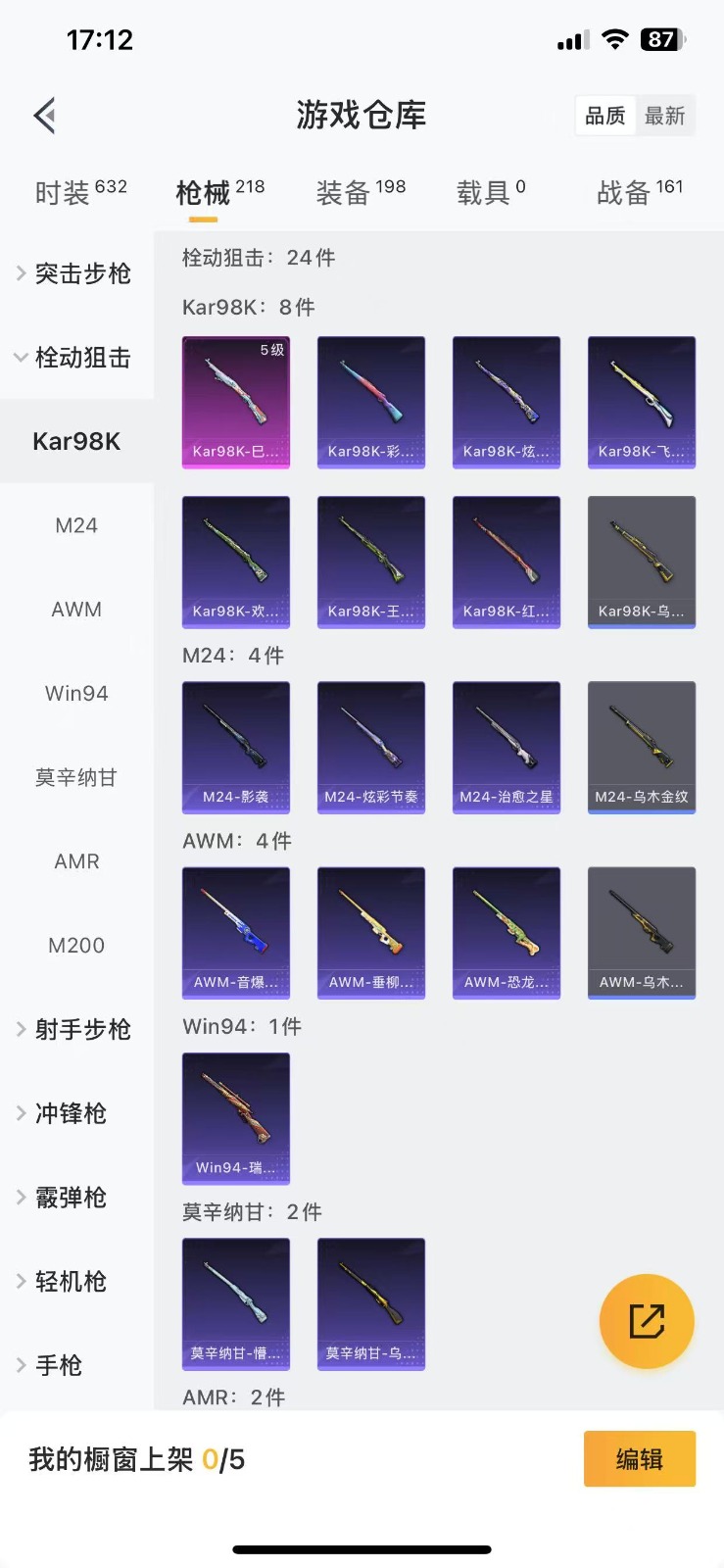This screenshot has height=1568, width=724.
Task: Switch to the 装备 tab
Action: (360, 192)
